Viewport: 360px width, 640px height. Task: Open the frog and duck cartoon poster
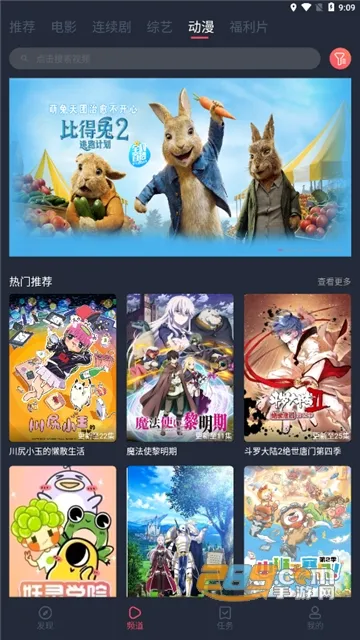[x=62, y=531]
